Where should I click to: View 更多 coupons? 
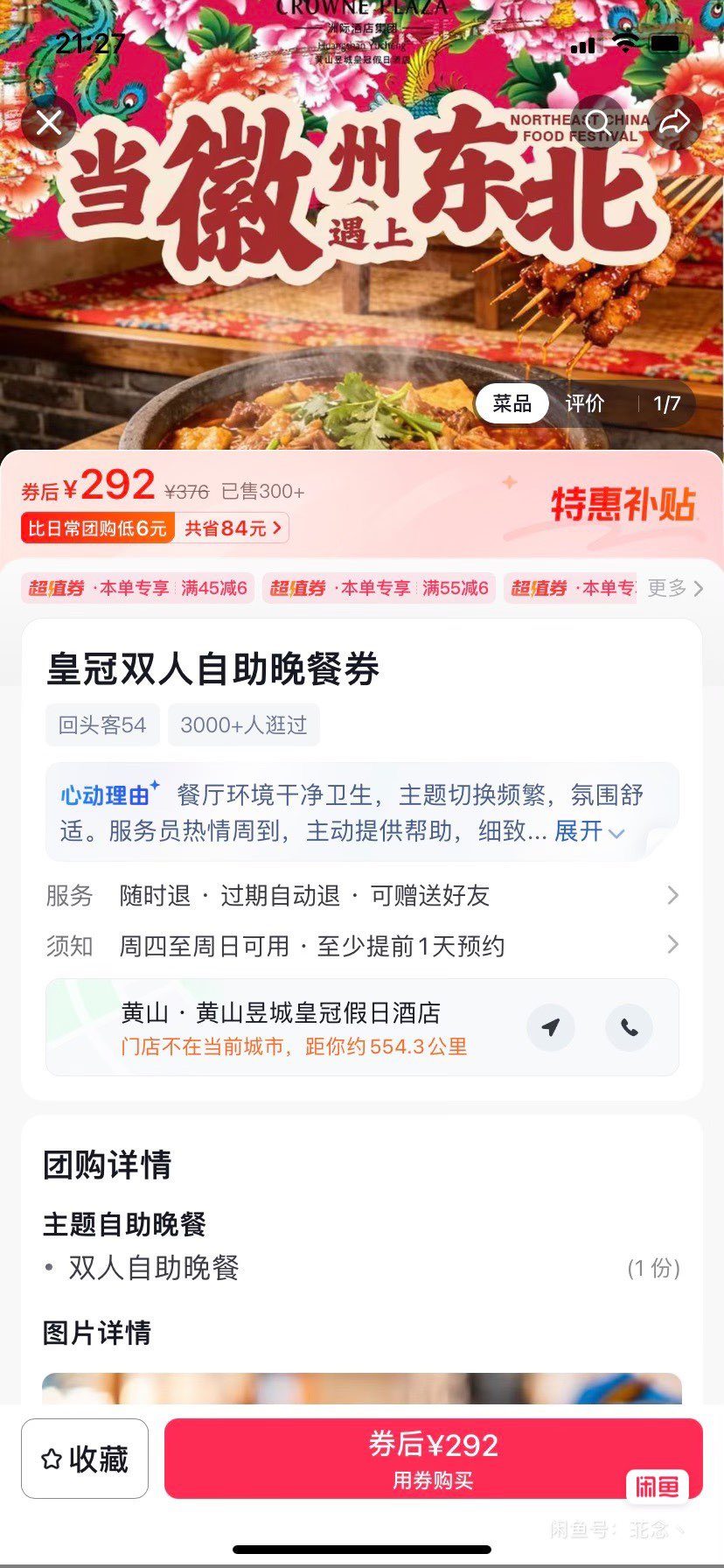tap(675, 588)
